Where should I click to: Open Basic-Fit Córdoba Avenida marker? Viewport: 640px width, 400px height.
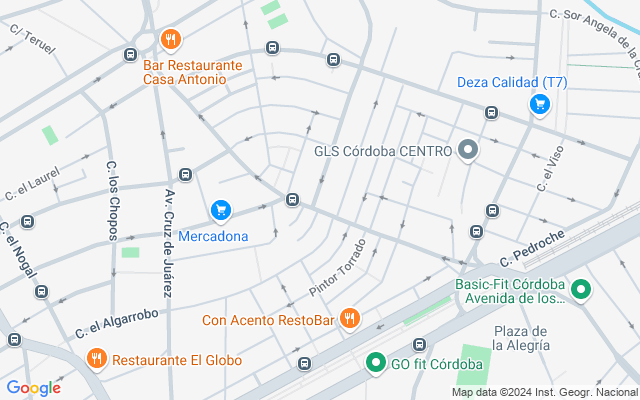click(581, 291)
